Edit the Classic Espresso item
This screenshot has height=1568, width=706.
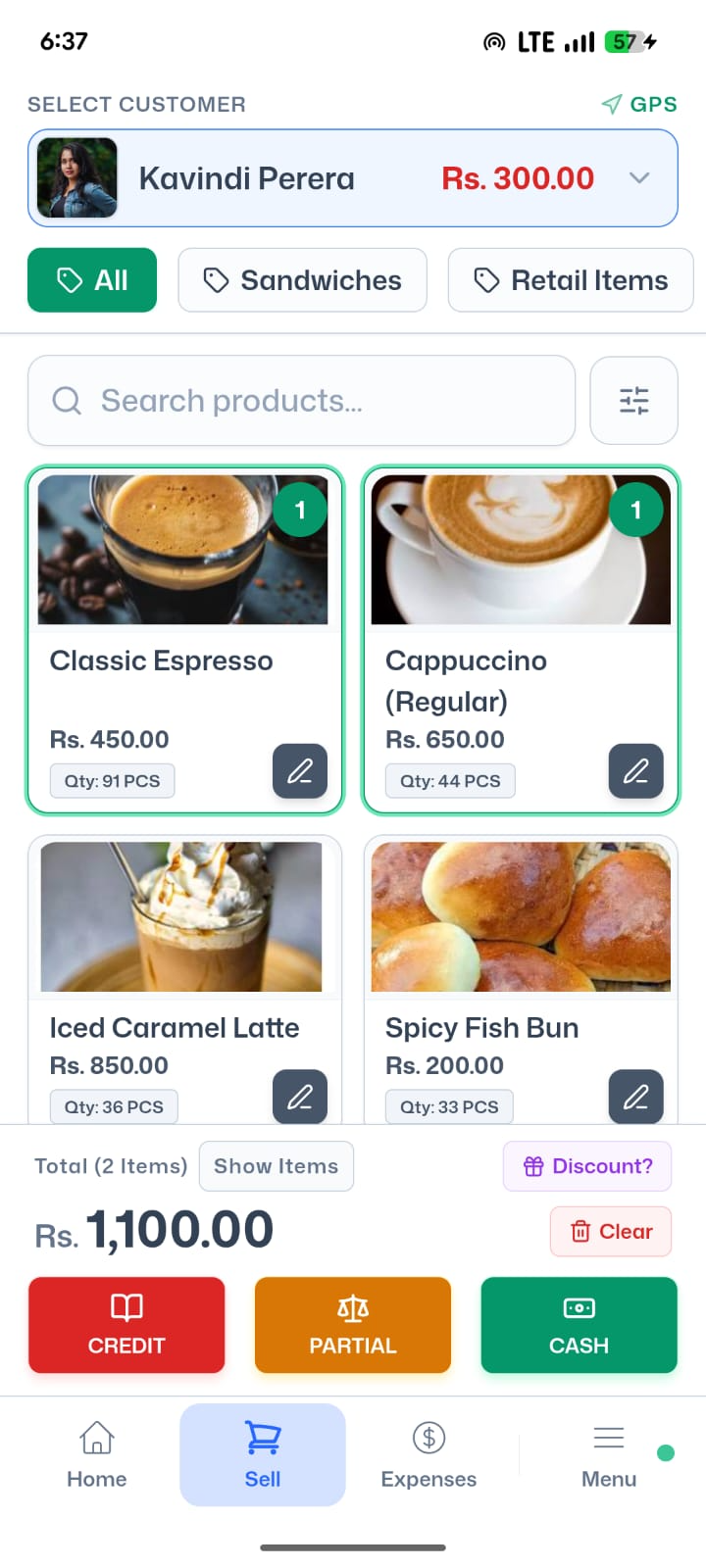pos(300,771)
